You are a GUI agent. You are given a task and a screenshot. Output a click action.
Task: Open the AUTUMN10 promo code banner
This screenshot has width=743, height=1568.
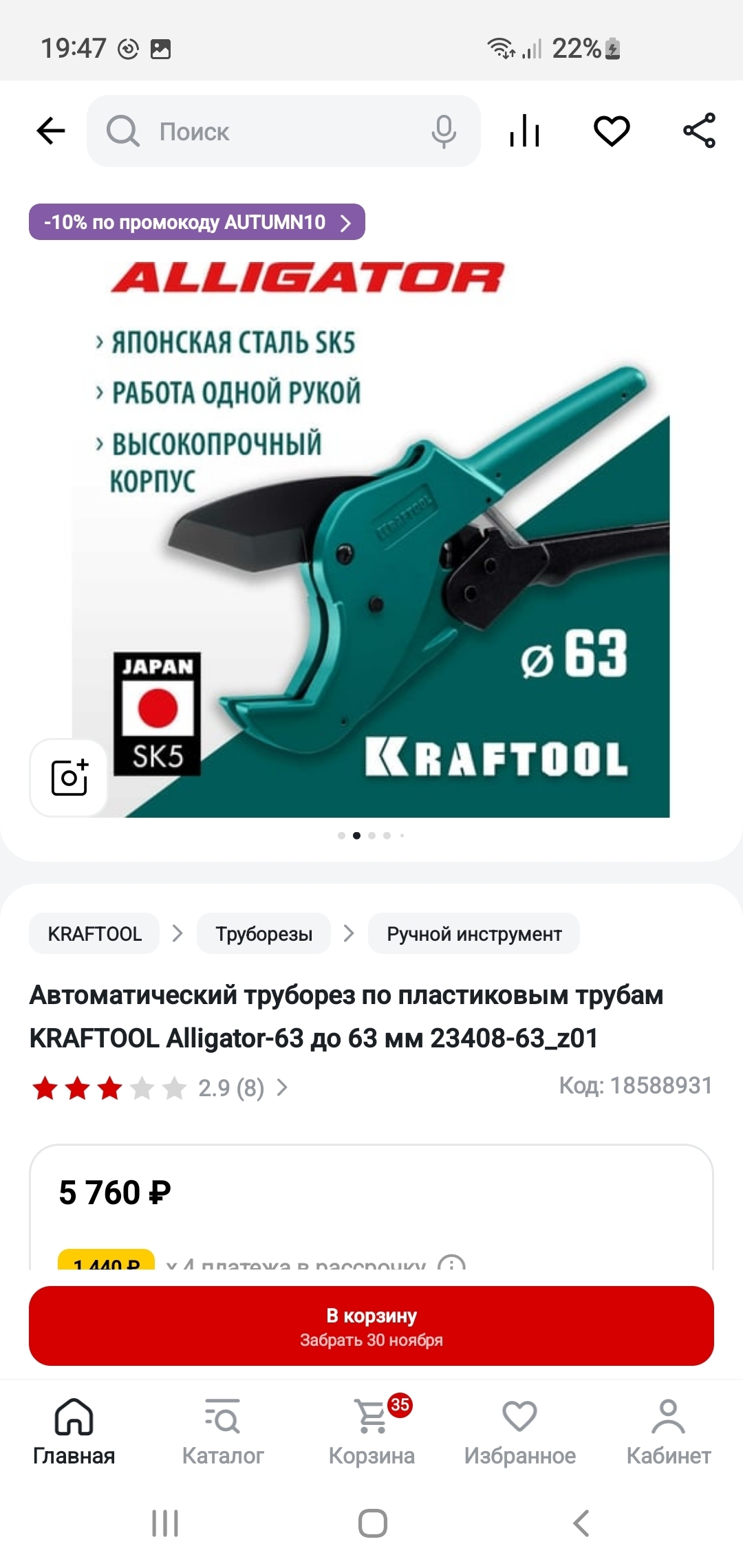[x=197, y=222]
